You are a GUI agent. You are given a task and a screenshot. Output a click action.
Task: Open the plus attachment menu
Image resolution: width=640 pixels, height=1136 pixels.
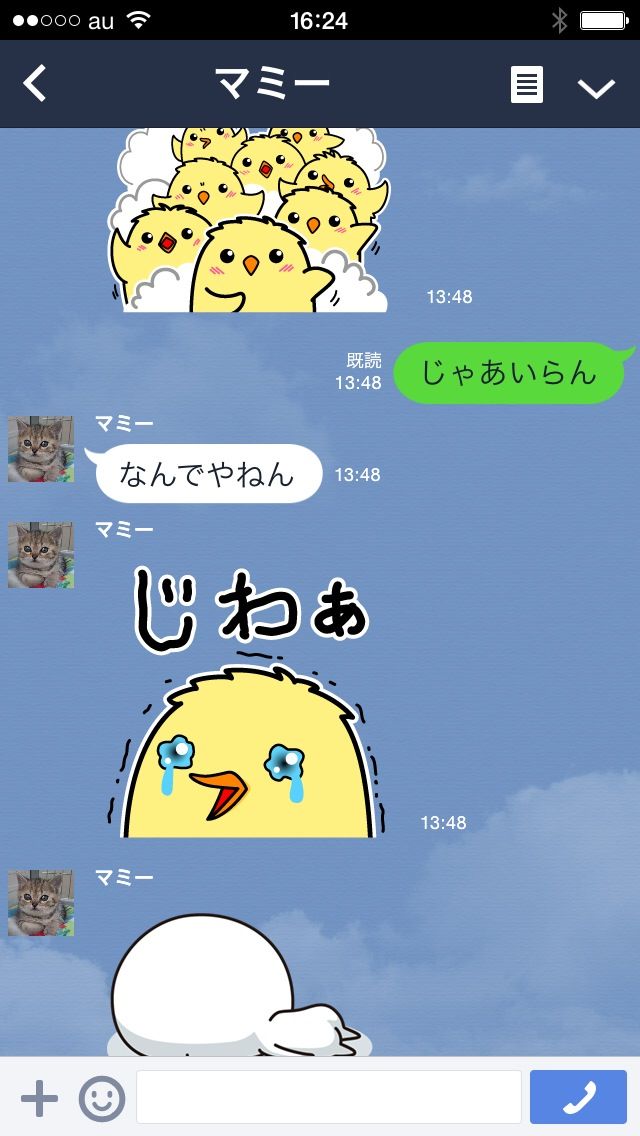(x=39, y=1098)
